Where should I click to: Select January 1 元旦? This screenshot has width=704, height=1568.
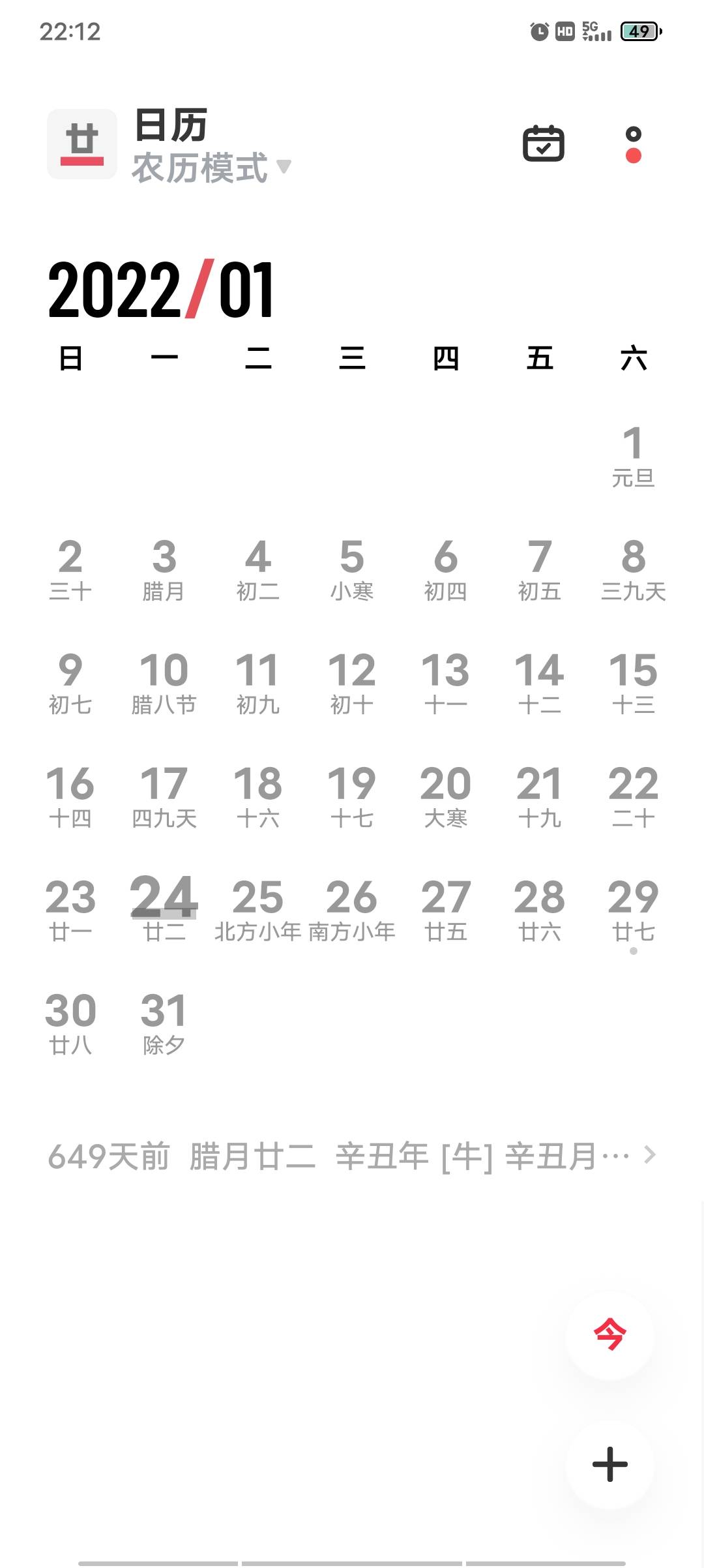click(x=633, y=456)
